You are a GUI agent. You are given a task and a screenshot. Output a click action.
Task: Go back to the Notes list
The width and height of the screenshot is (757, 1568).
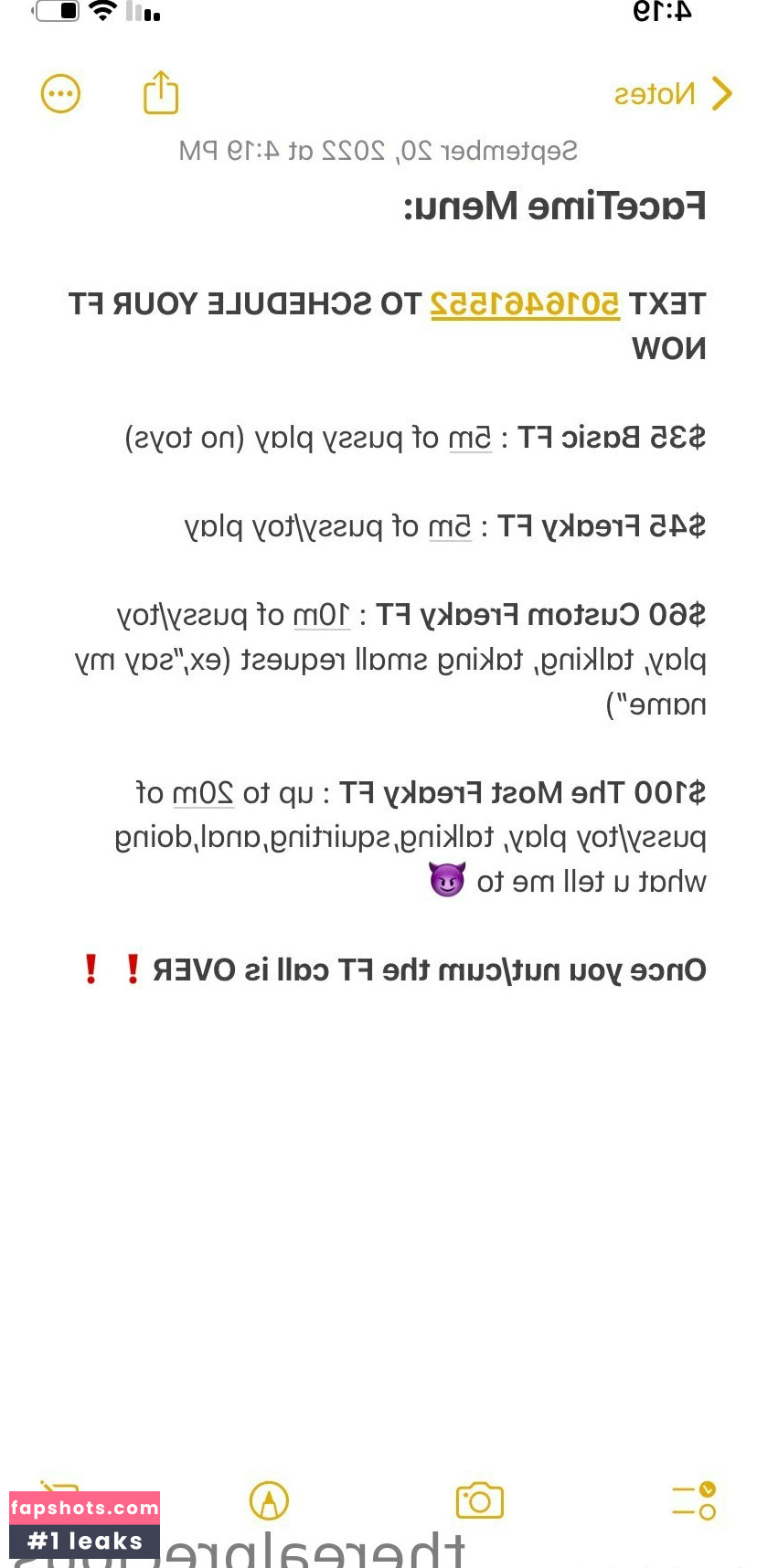[x=673, y=93]
